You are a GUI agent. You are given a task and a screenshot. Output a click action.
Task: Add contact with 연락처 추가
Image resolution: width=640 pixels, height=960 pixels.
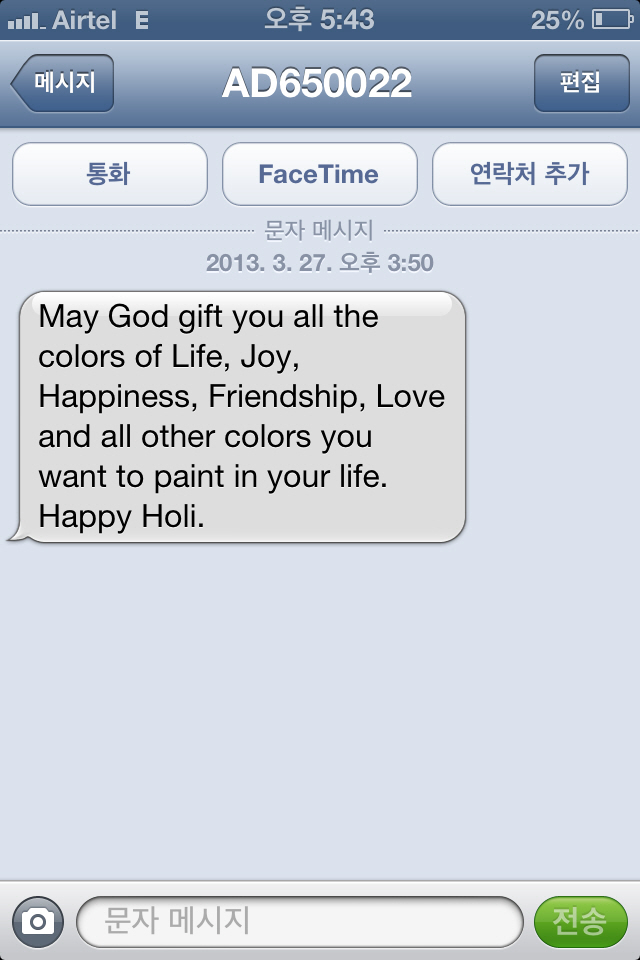coord(529,174)
